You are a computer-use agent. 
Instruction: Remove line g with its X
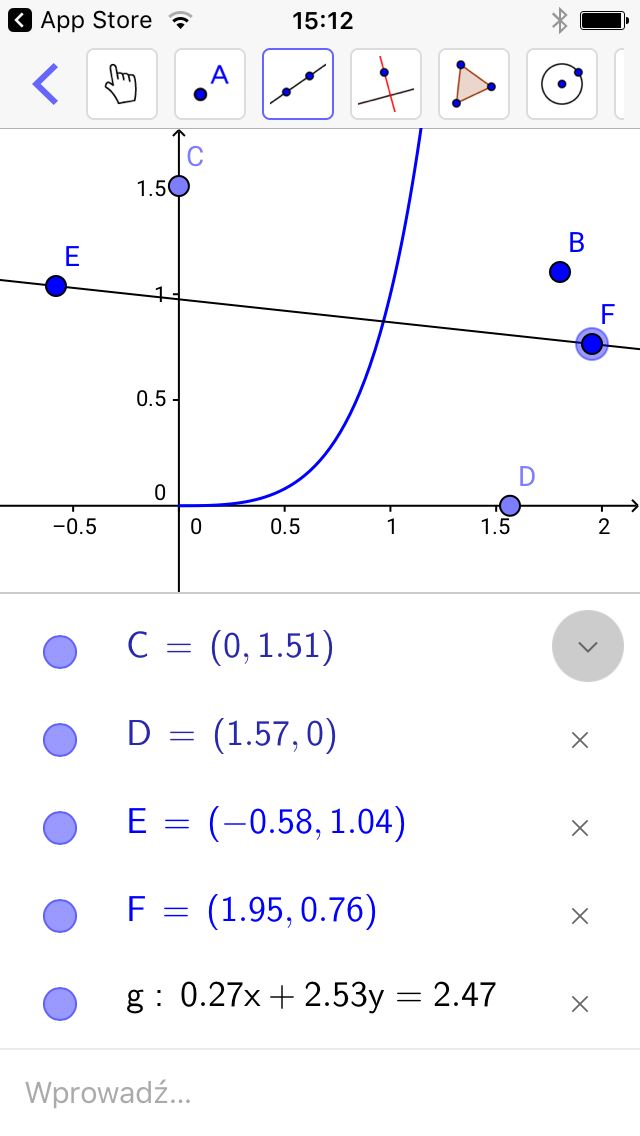point(580,1004)
